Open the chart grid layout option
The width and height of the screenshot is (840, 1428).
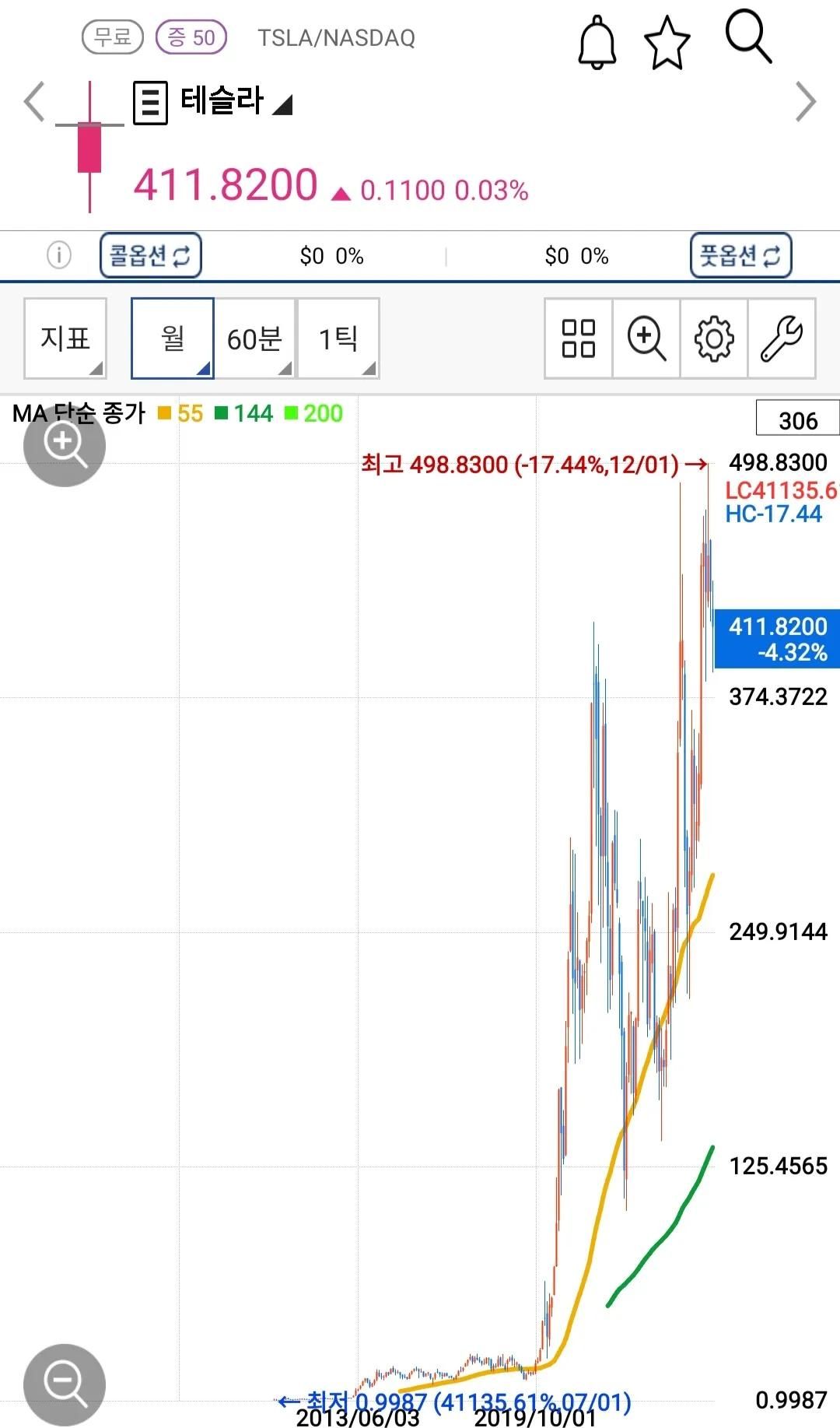pyautogui.click(x=579, y=339)
